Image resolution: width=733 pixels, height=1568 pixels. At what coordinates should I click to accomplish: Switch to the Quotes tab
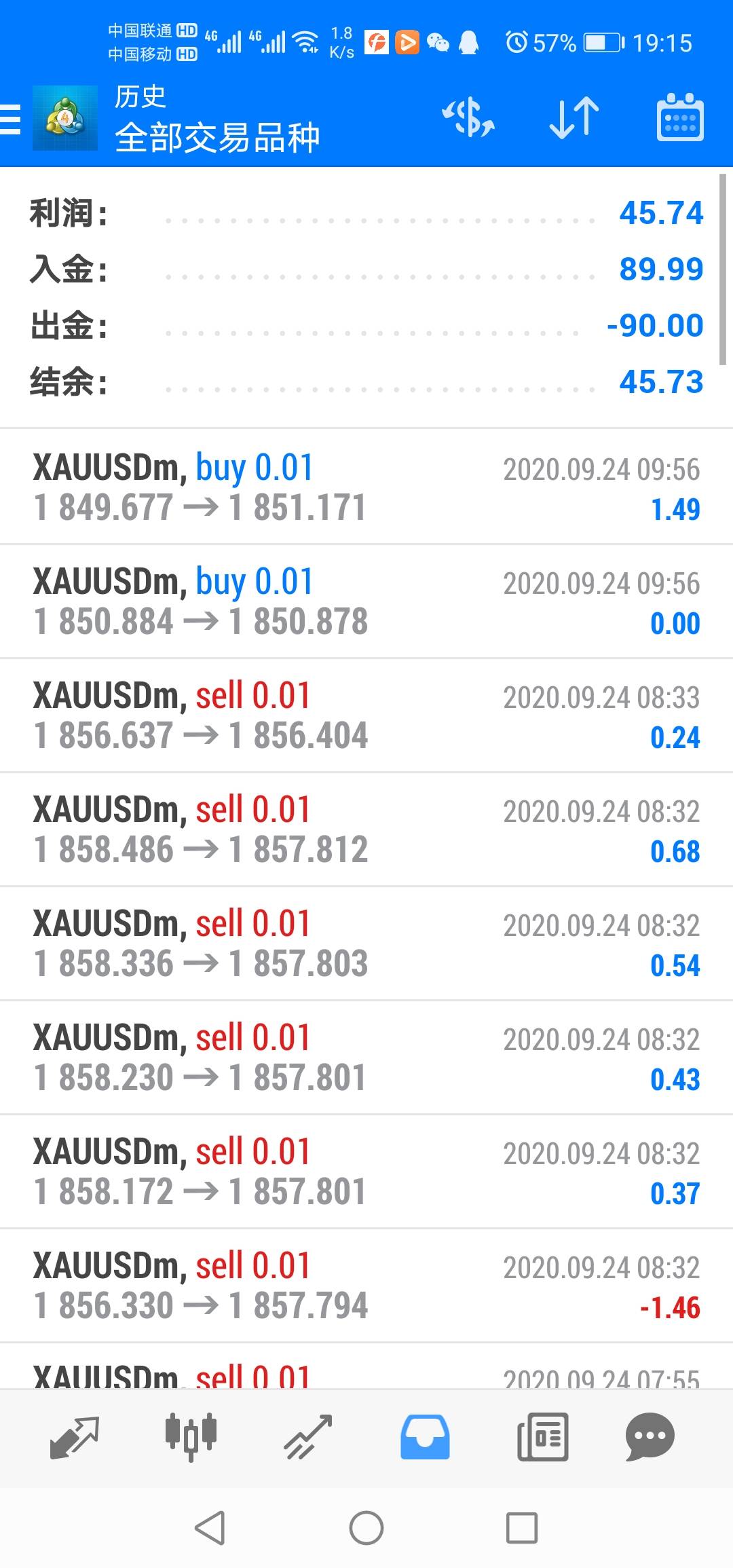point(75,1437)
